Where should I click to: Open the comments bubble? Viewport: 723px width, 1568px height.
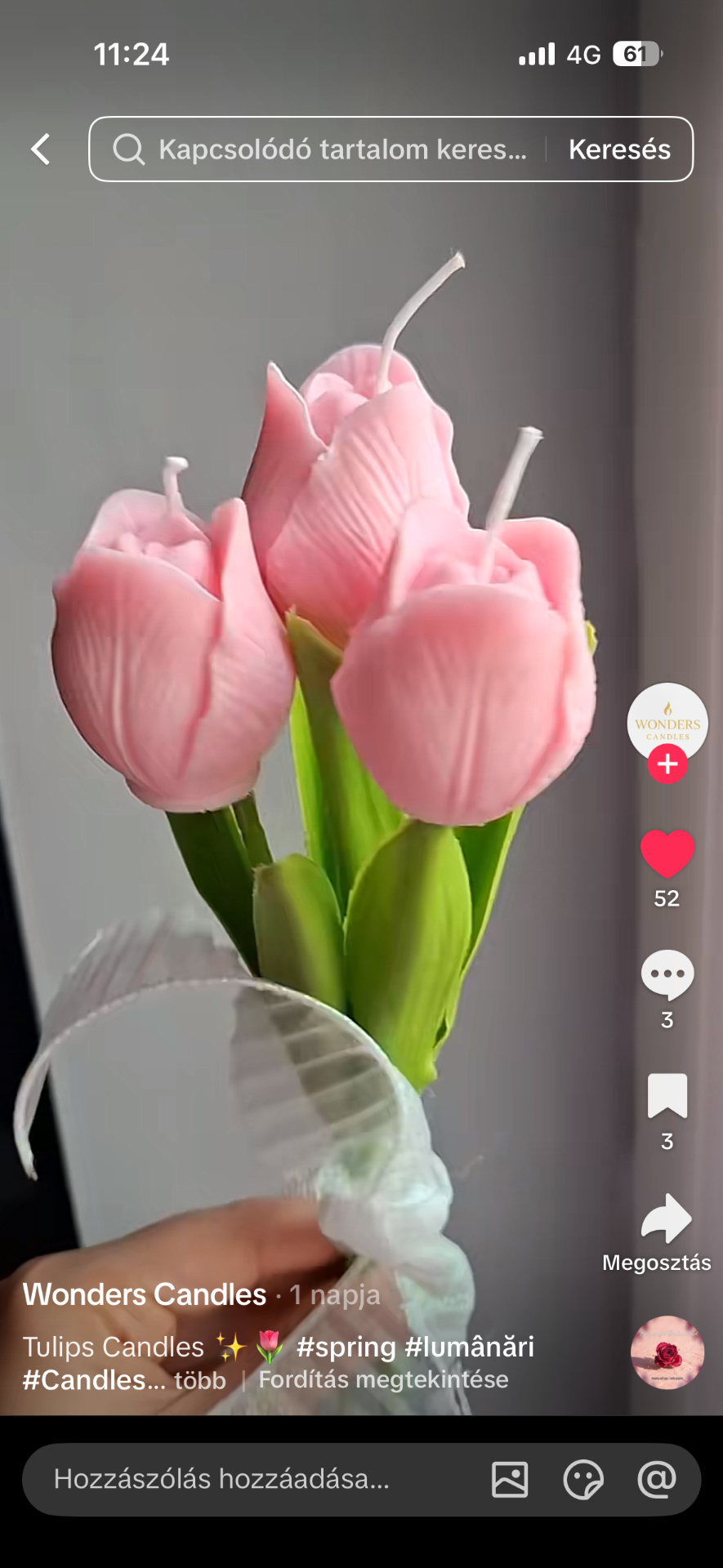(667, 974)
